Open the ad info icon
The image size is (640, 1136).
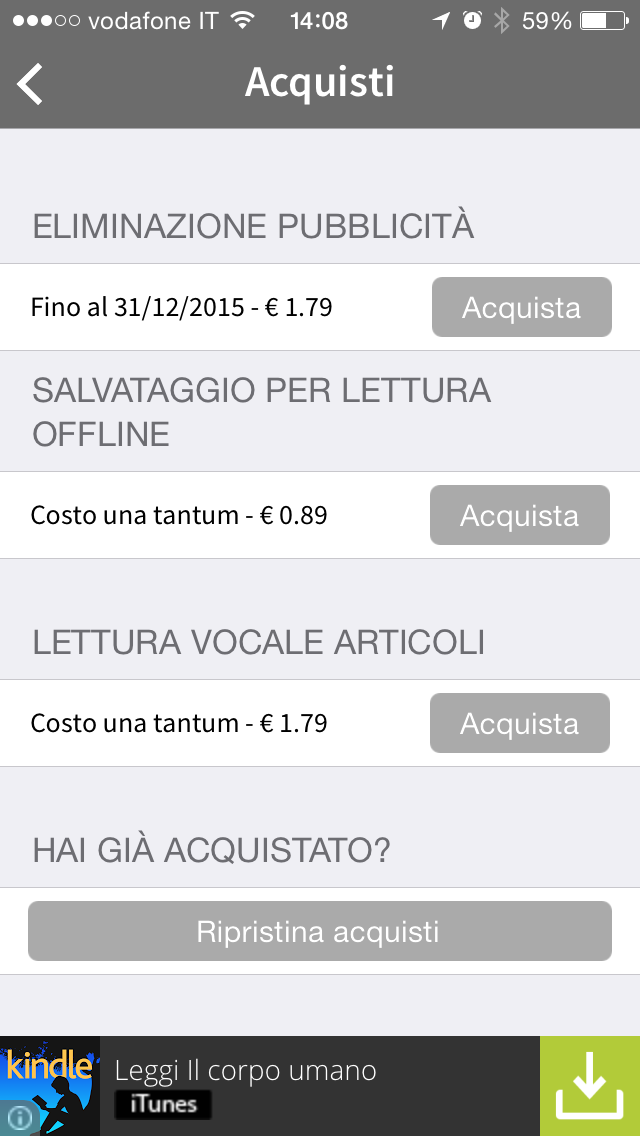pos(17,1118)
